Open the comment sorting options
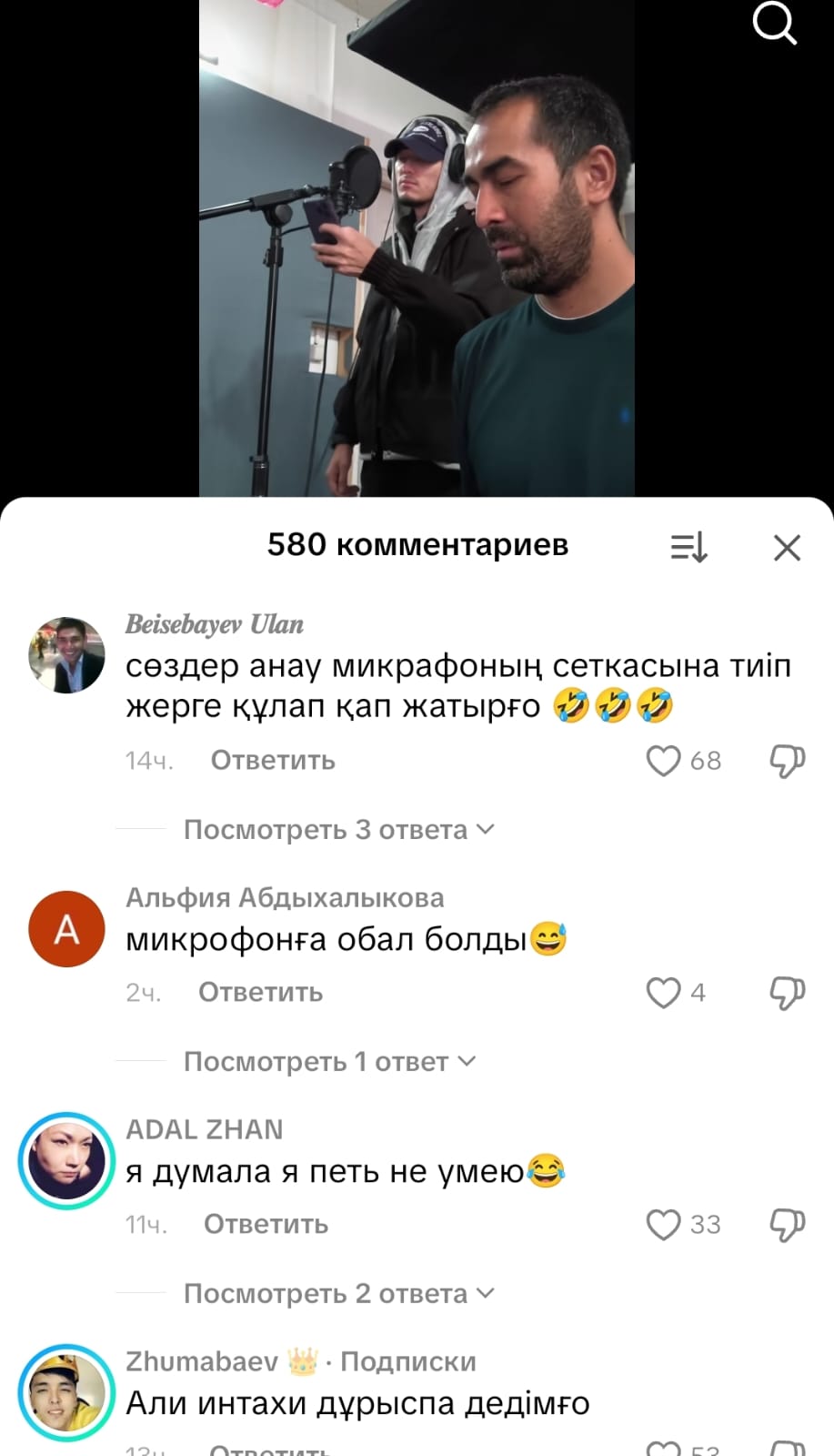The width and height of the screenshot is (834, 1456). click(688, 548)
